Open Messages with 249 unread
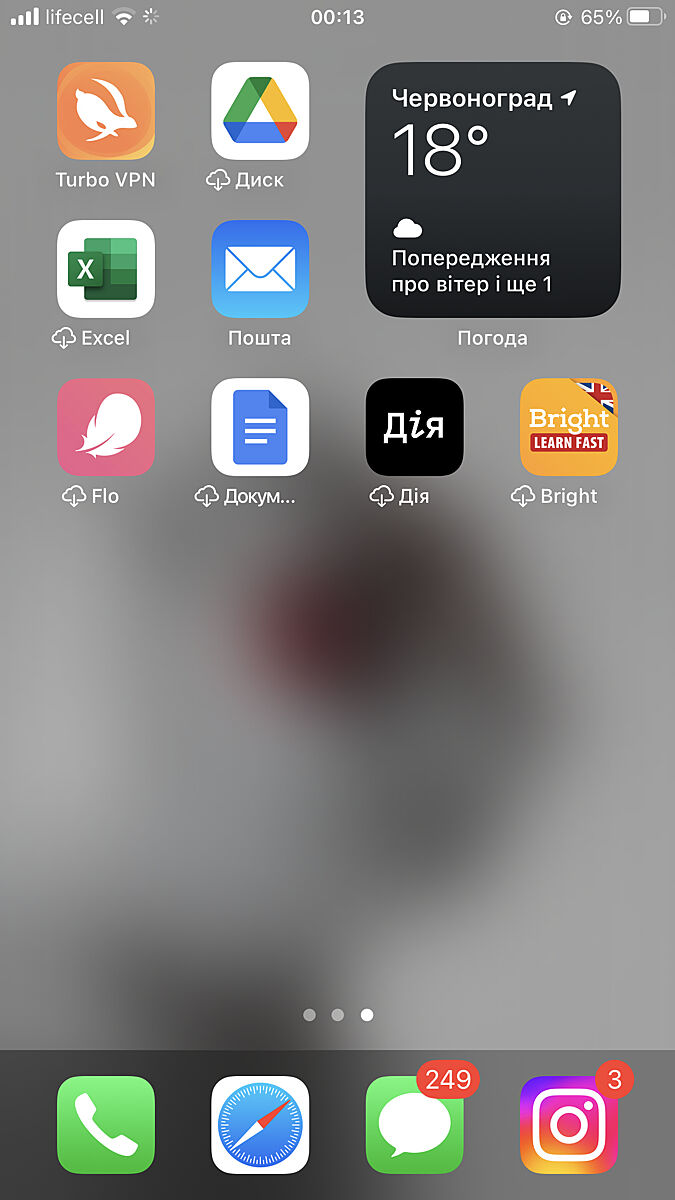675x1200 pixels. coord(414,1124)
